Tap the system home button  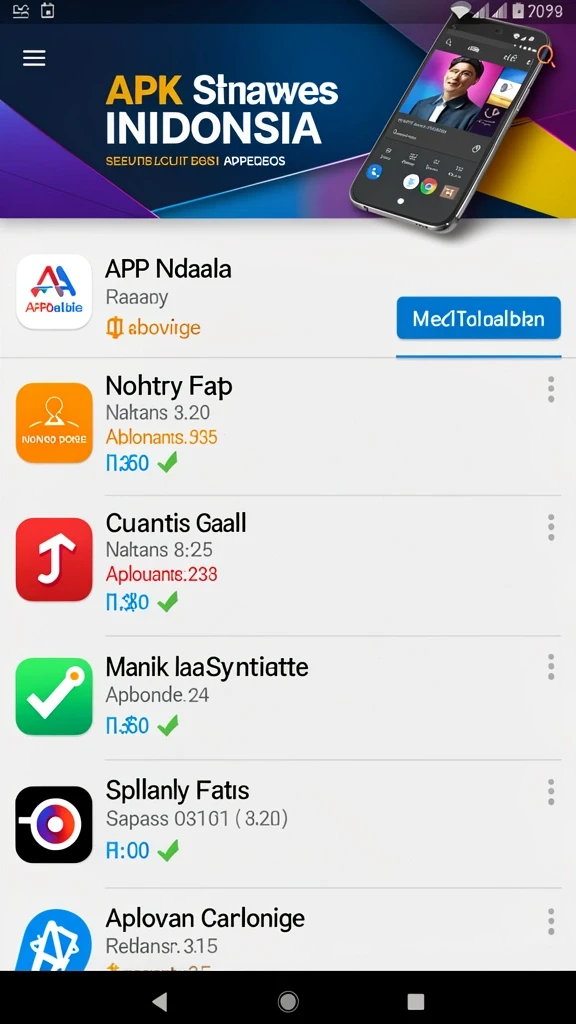pyautogui.click(x=288, y=1000)
